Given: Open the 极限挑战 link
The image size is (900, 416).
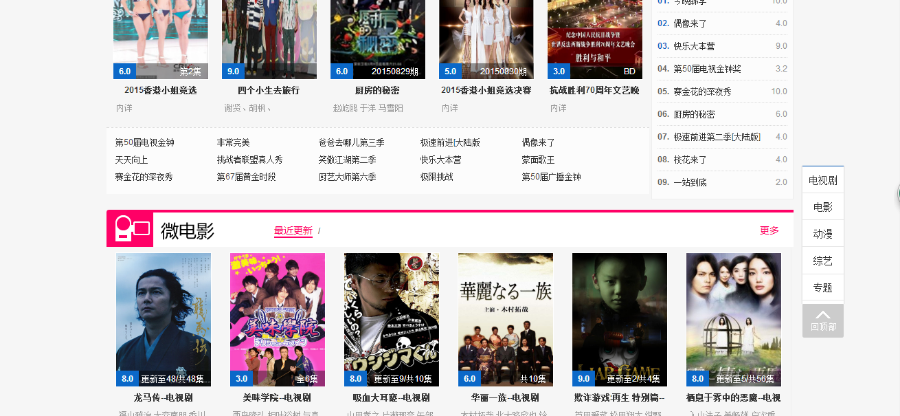Looking at the screenshot, I should click(x=436, y=177).
